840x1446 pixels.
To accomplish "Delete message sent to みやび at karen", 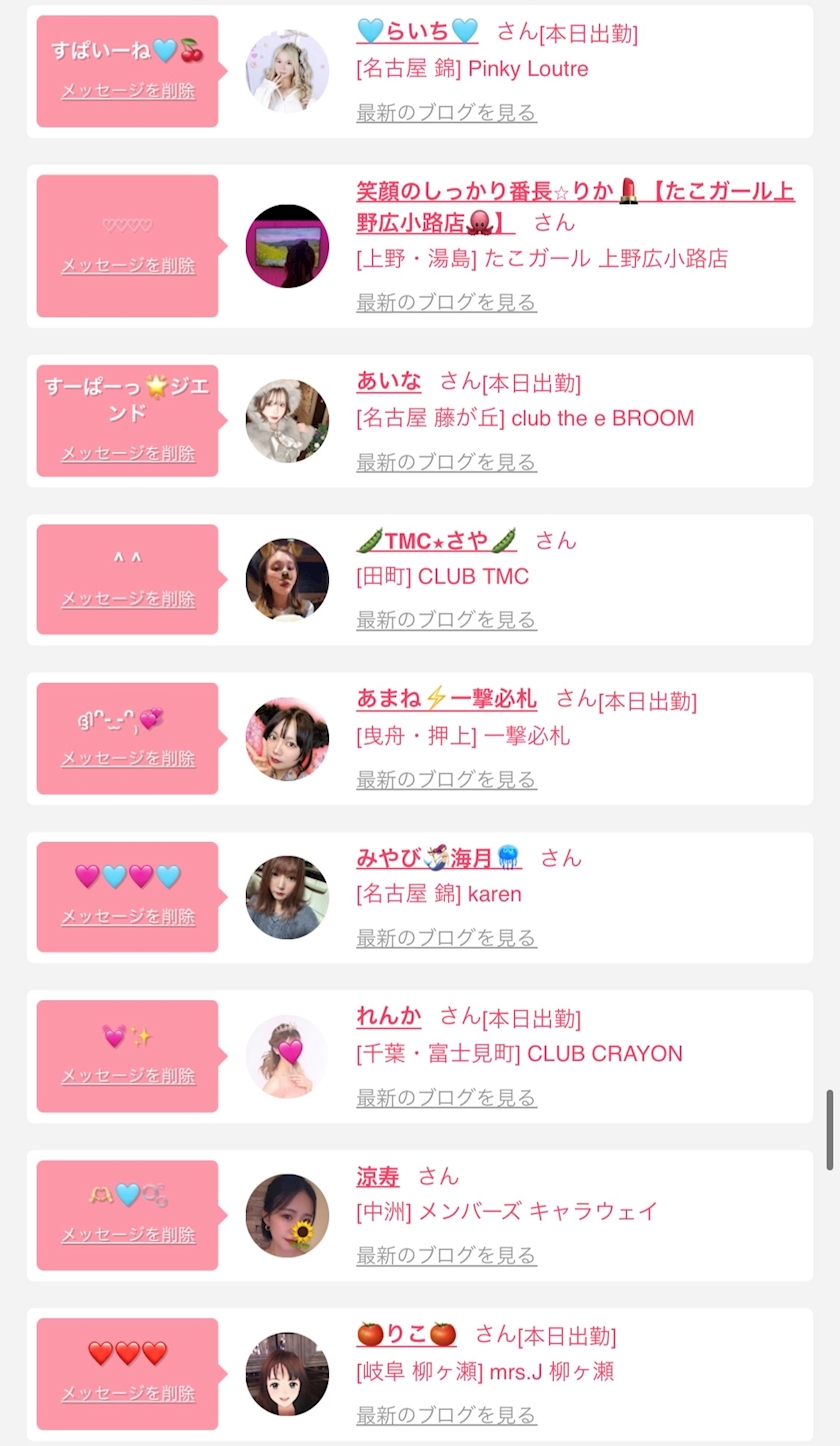I will [x=128, y=916].
